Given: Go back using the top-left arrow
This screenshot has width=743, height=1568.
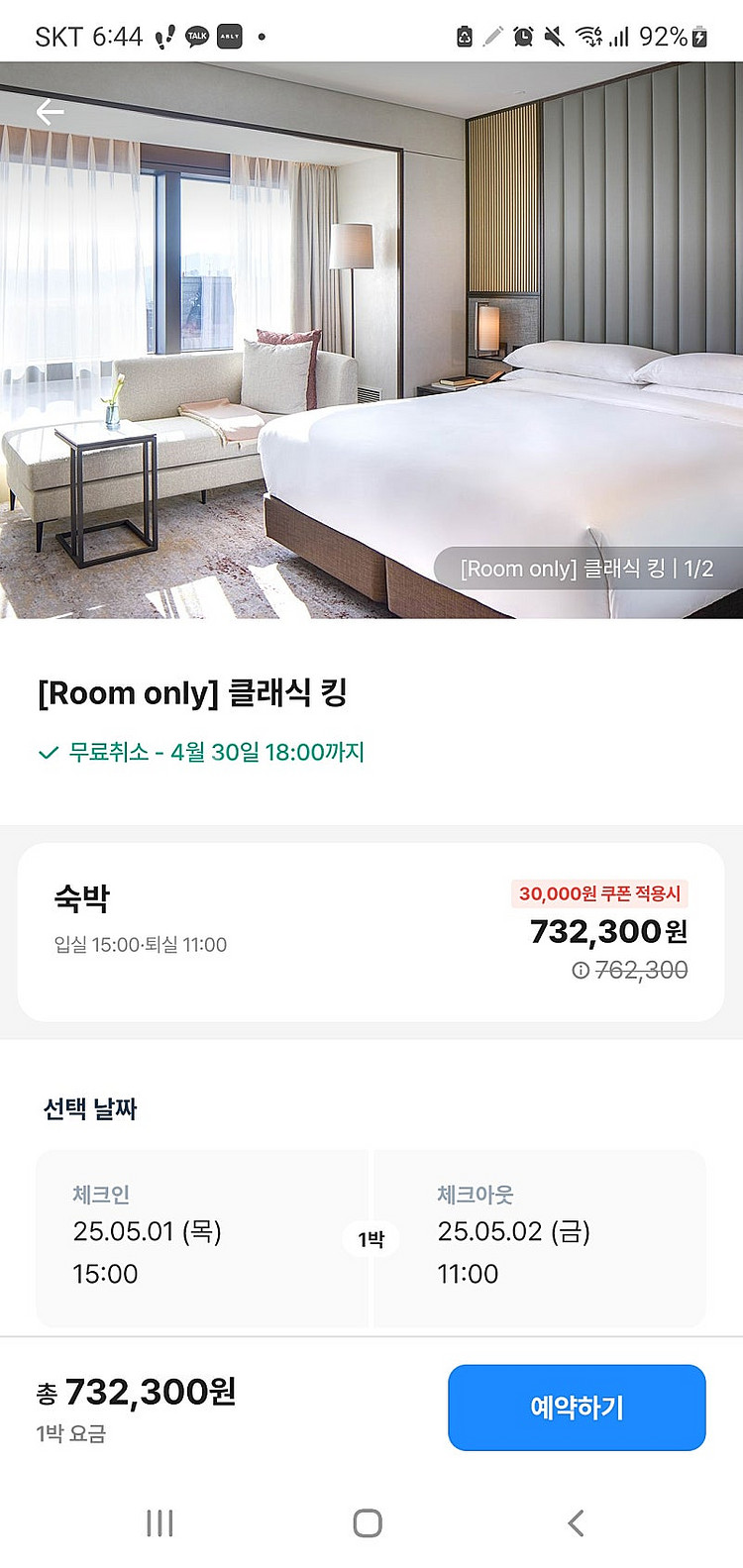Looking at the screenshot, I should coord(50,112).
